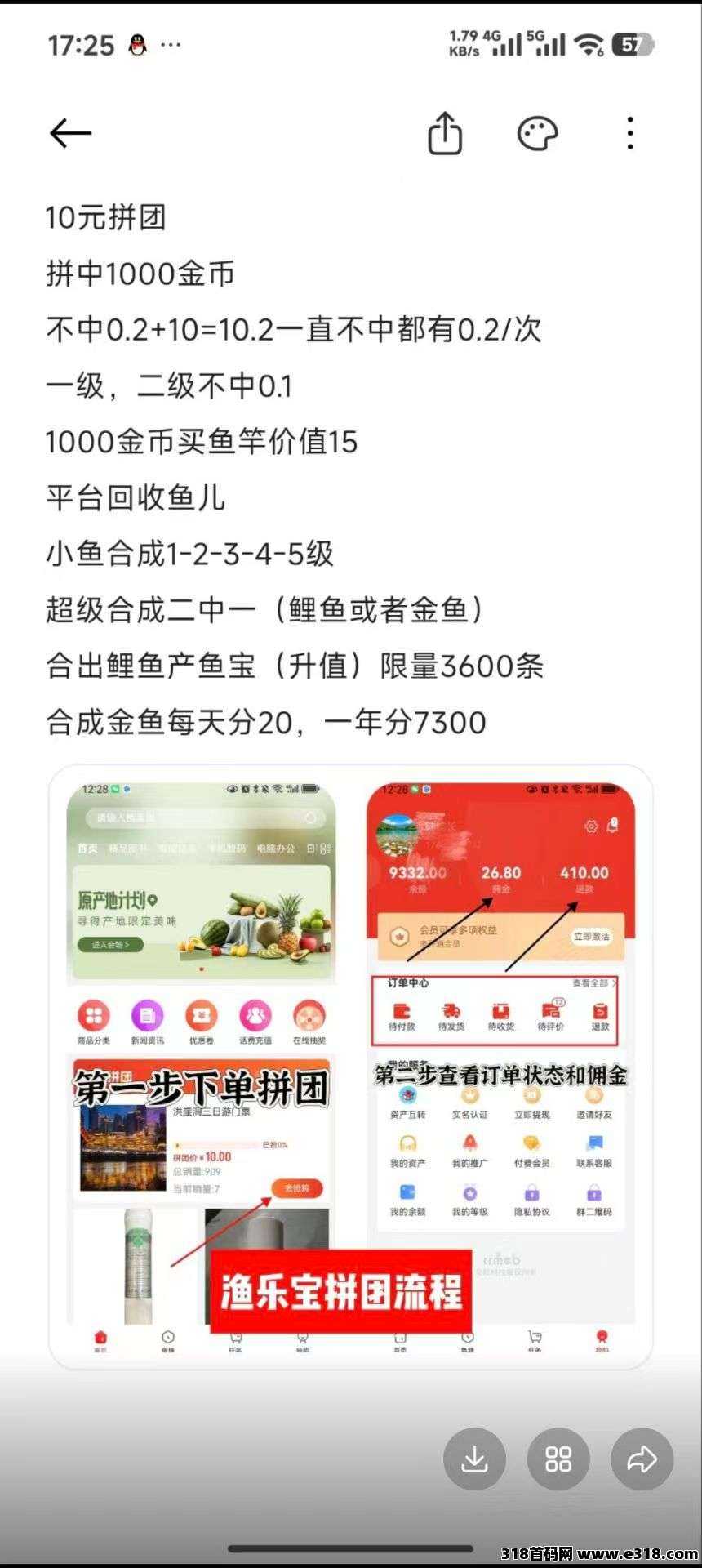Go back using the top-left arrow
This screenshot has height=1568, width=702.
tap(70, 133)
